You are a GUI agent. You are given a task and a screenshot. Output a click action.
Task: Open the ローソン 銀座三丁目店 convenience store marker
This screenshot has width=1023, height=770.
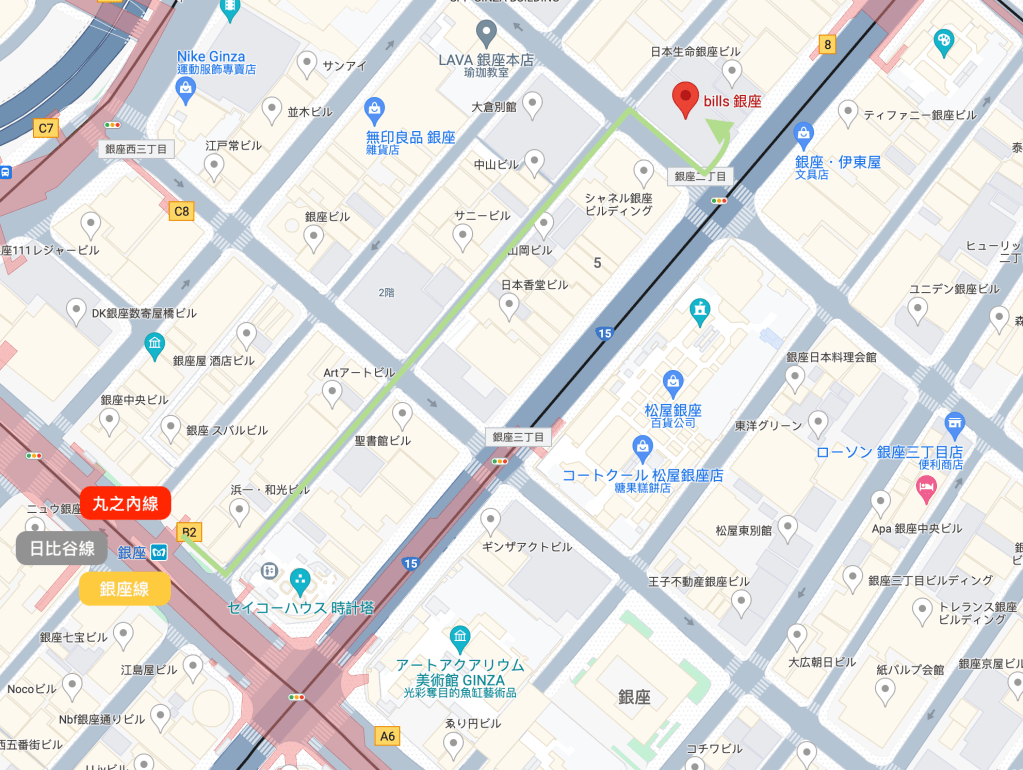coord(954,422)
